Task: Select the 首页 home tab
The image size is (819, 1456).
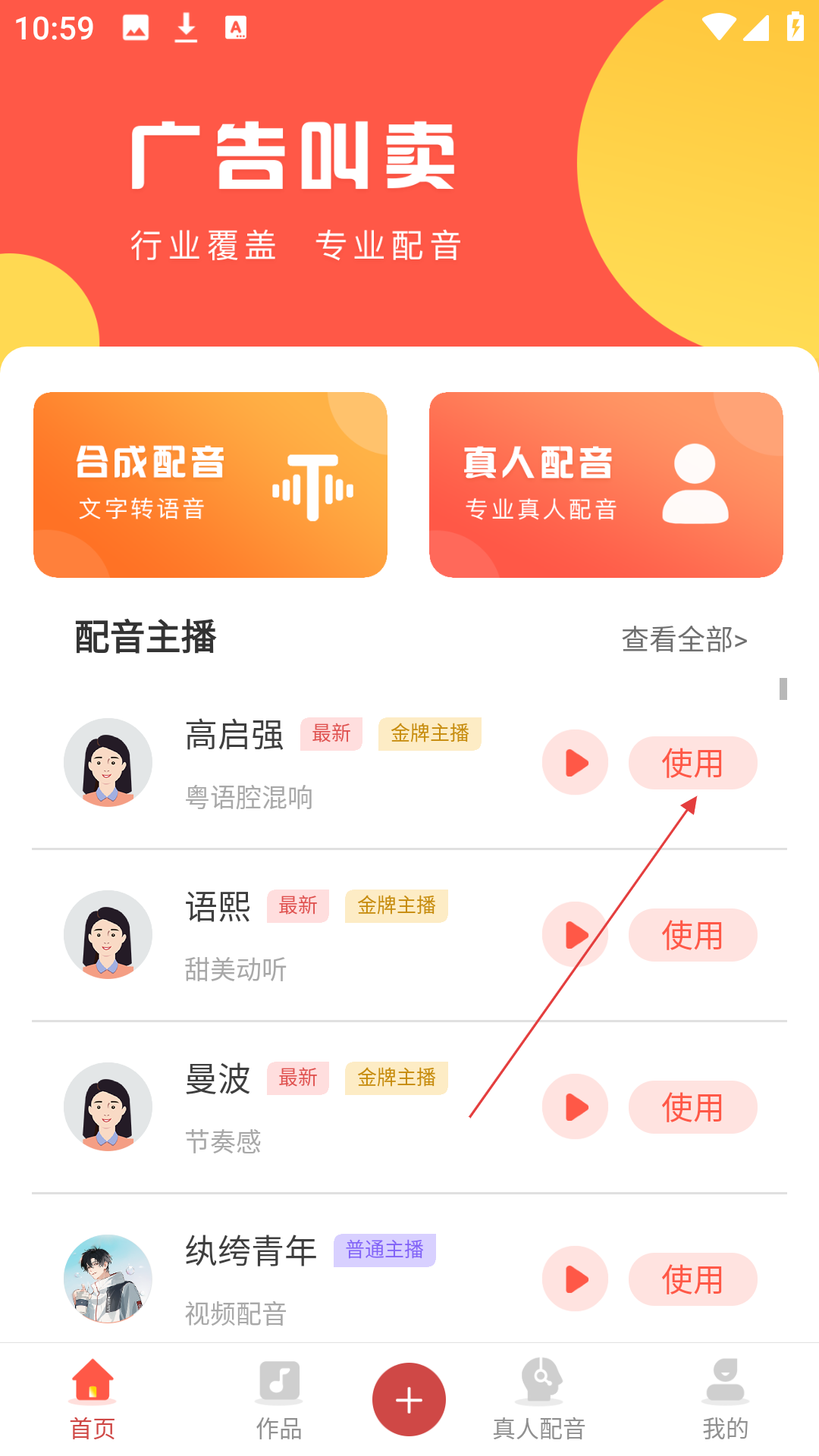Action: [93, 1400]
